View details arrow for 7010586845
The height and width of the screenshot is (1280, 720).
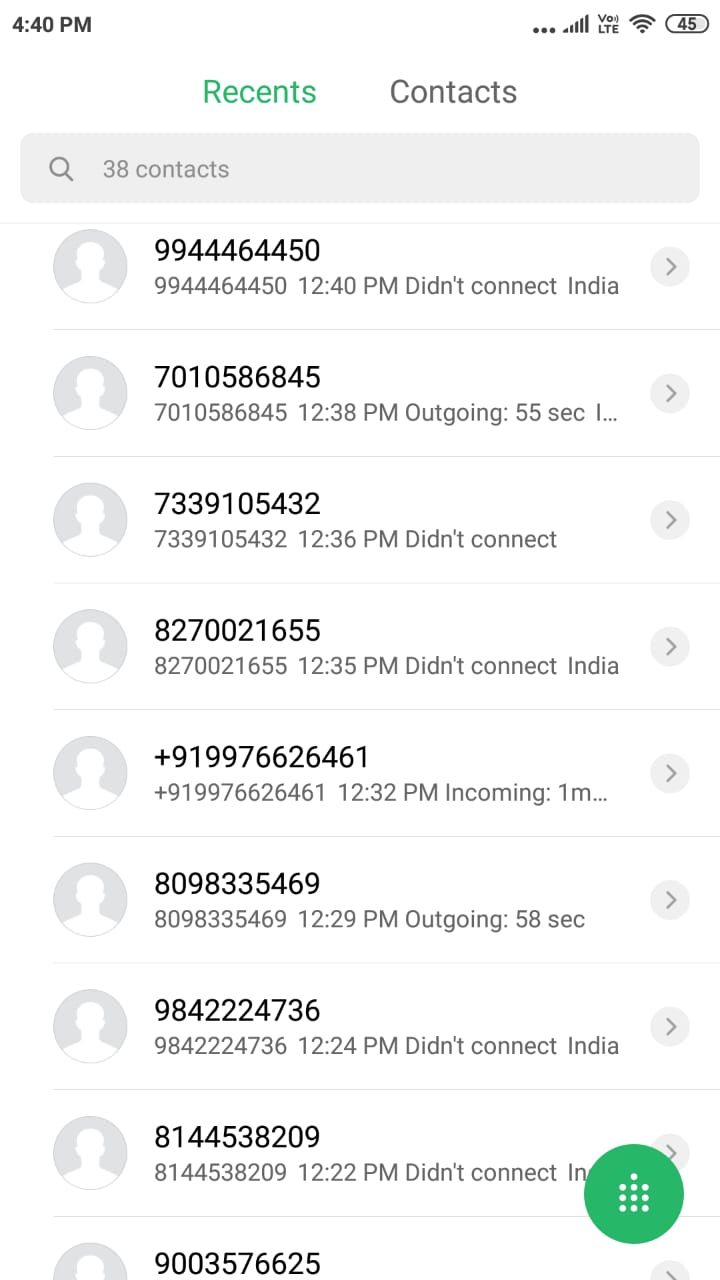click(x=671, y=394)
